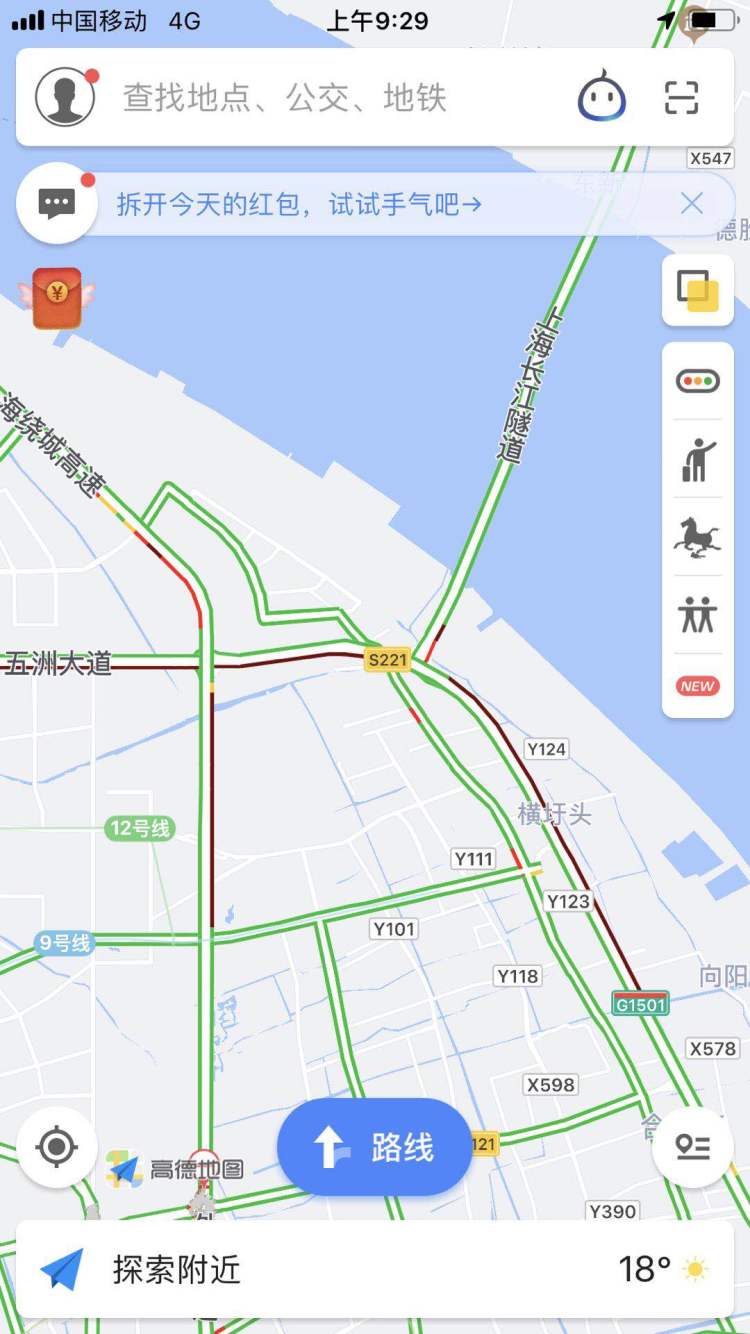
Task: Tap the flying red envelope icon
Action: pos(57,298)
